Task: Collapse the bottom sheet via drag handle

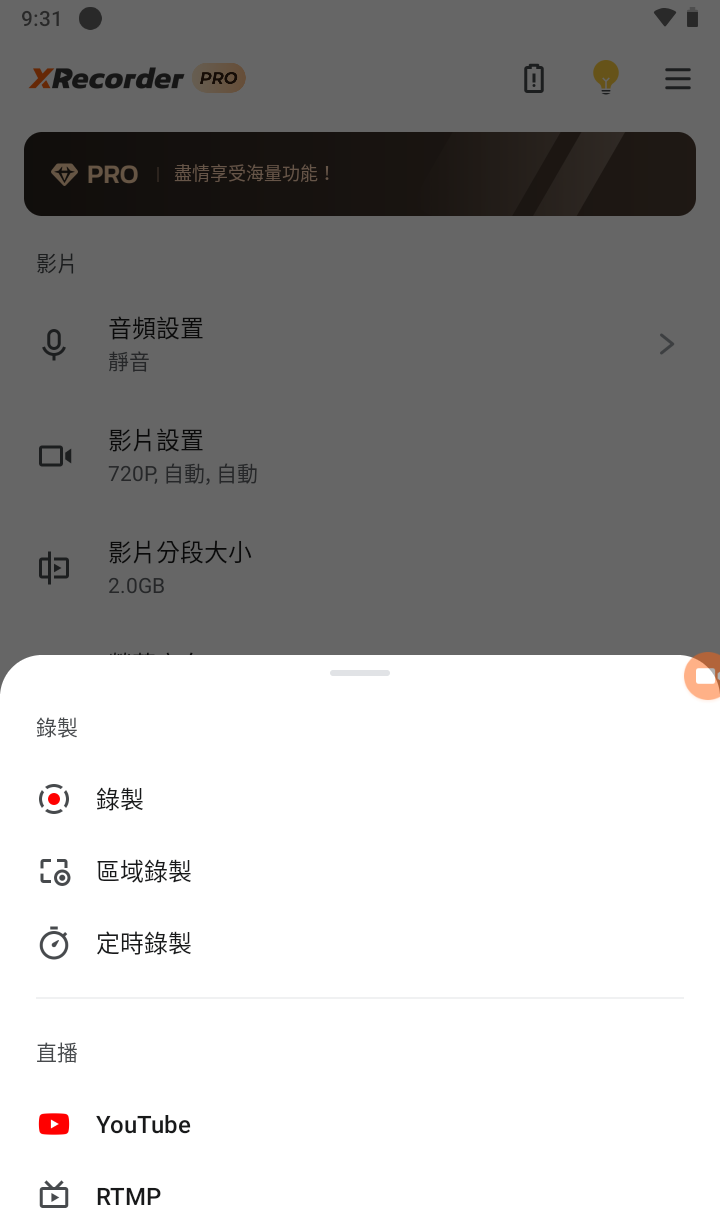Action: click(x=359, y=673)
